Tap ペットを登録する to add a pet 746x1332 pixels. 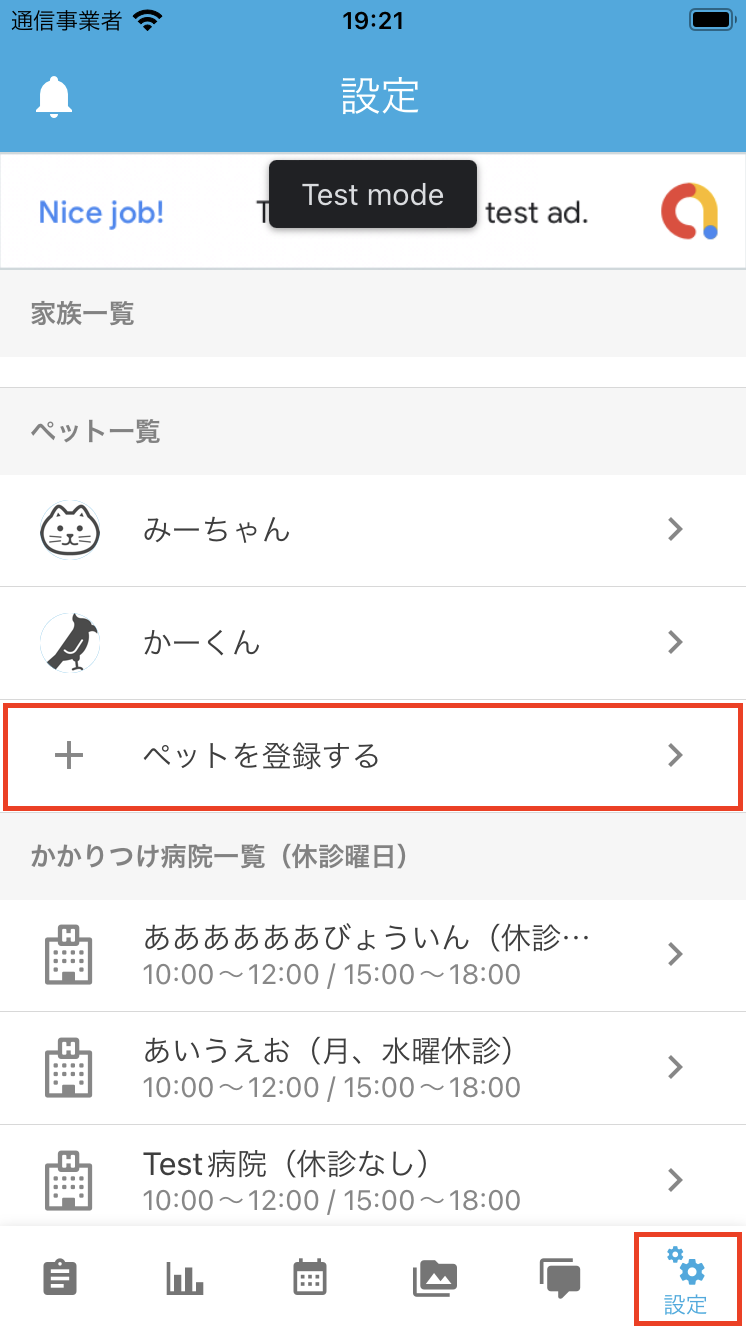pyautogui.click(x=373, y=756)
